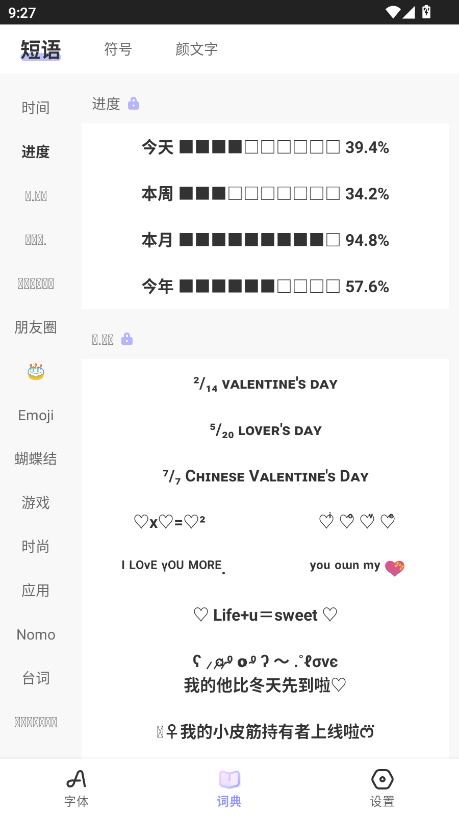Pick the 今天 39.4% progress phrase
Image resolution: width=459 pixels, height=816 pixels.
(x=265, y=147)
